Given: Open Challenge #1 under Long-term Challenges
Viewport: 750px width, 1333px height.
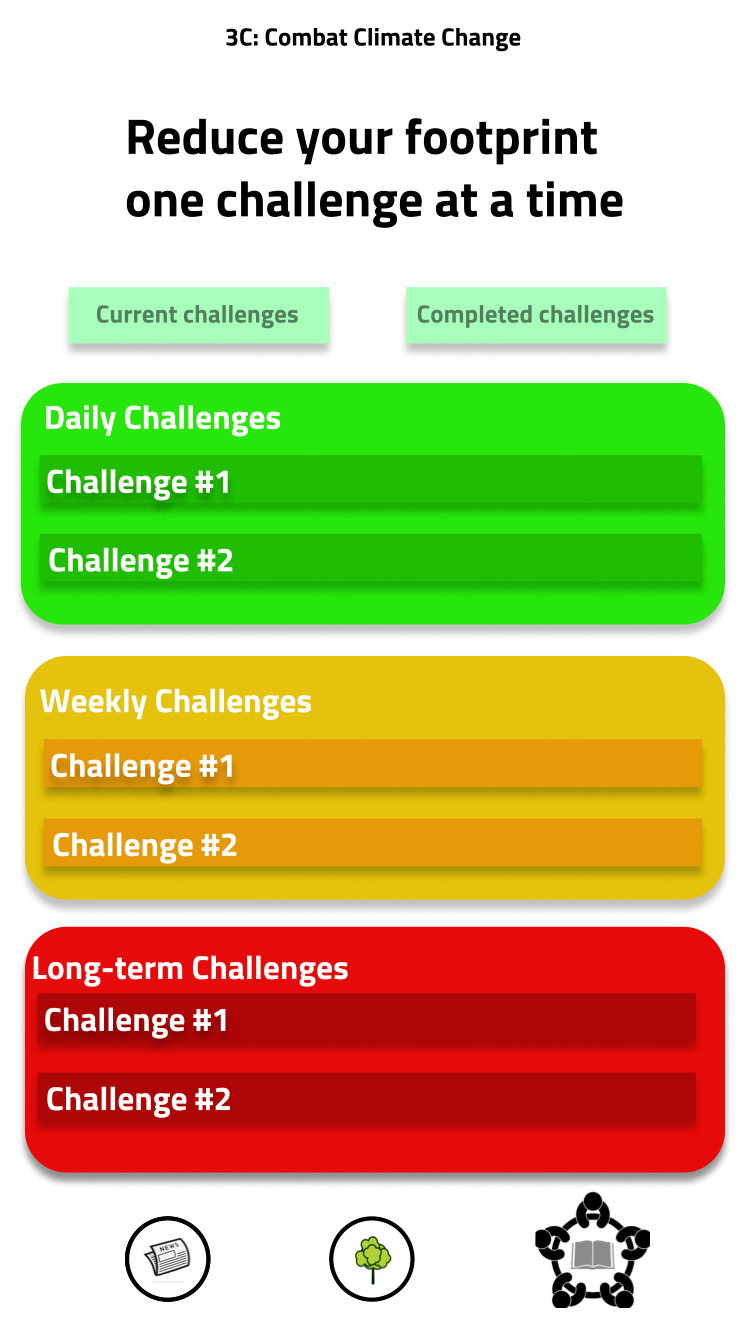Looking at the screenshot, I should point(366,1019).
